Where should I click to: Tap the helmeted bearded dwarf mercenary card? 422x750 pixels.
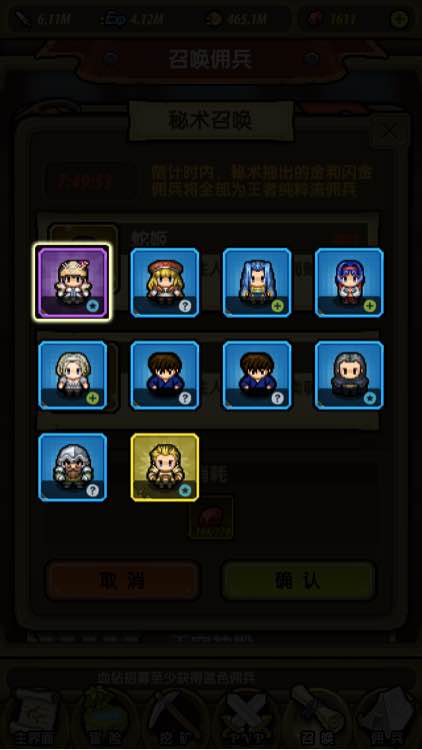[73, 467]
